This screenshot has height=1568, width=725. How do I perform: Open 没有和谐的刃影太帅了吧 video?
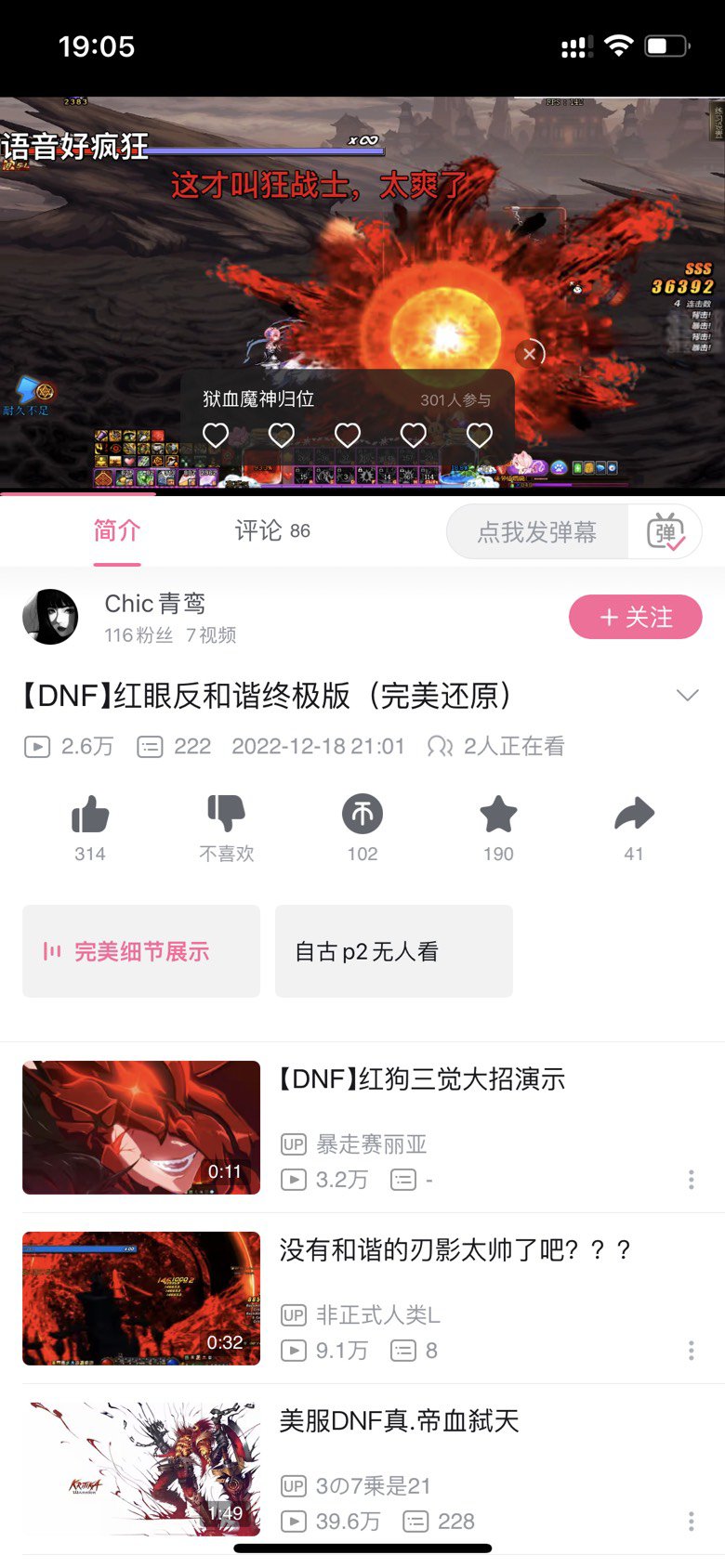(455, 1249)
